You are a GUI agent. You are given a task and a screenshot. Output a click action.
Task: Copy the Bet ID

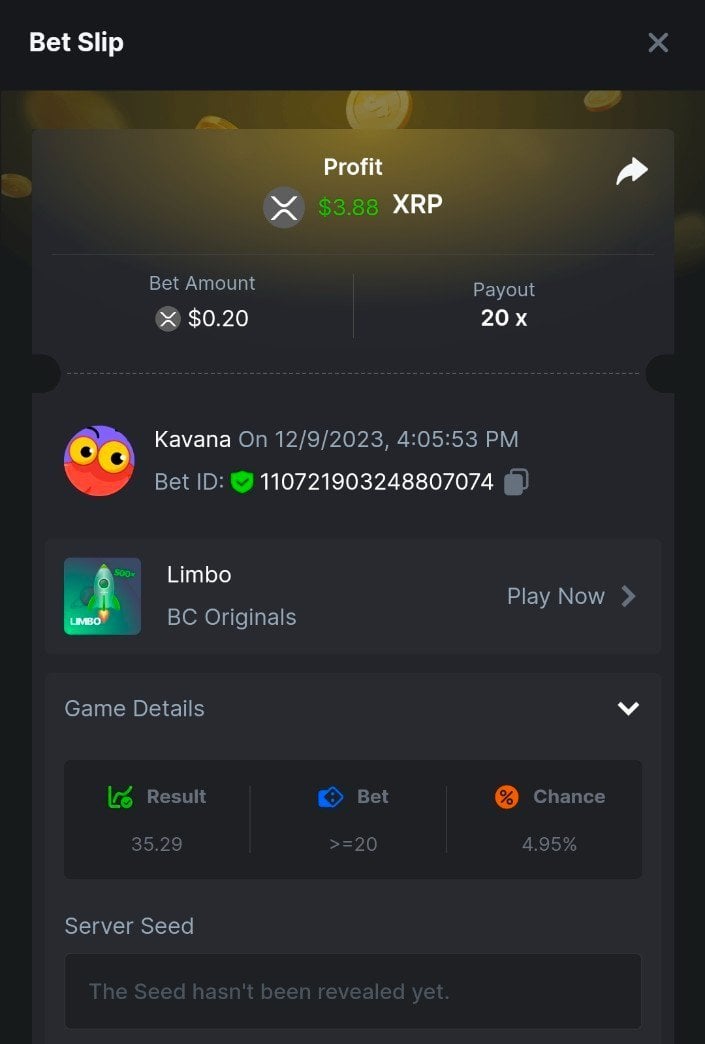point(516,482)
